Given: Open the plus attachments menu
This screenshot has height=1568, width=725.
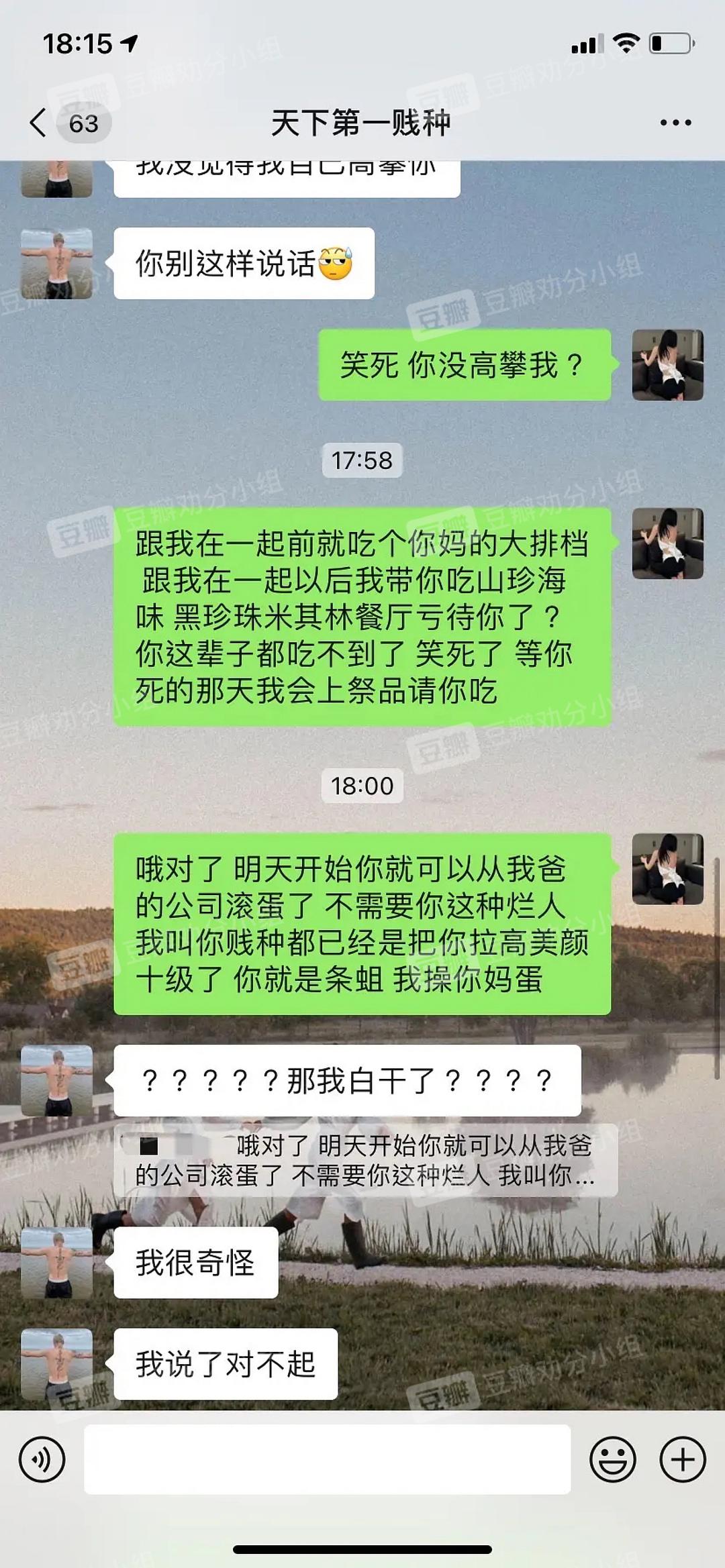Looking at the screenshot, I should tap(682, 1459).
